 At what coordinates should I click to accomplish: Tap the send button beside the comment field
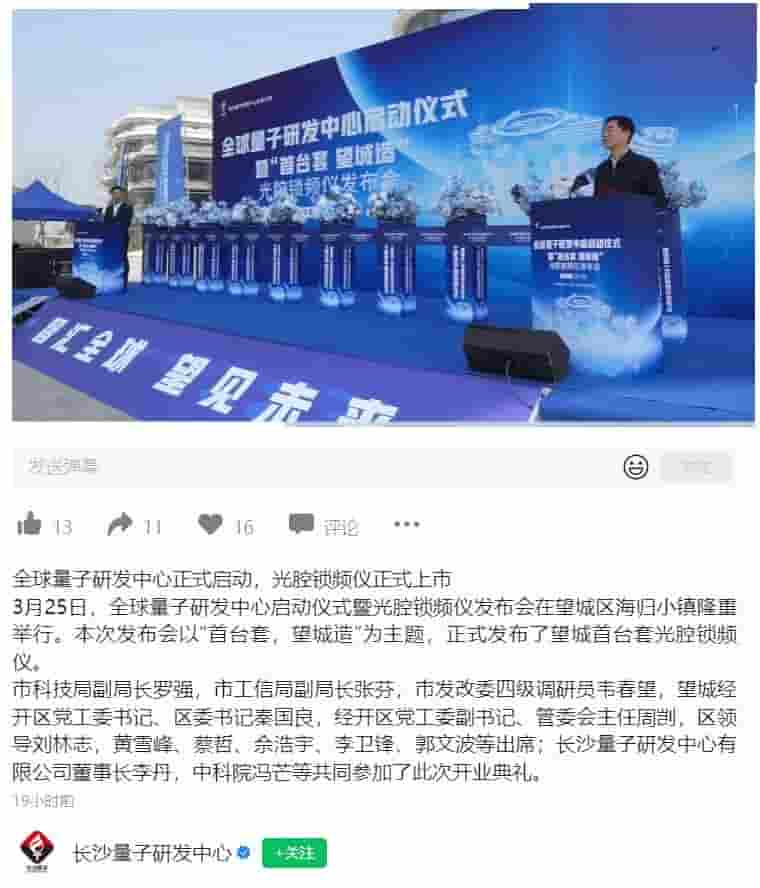[x=696, y=467]
